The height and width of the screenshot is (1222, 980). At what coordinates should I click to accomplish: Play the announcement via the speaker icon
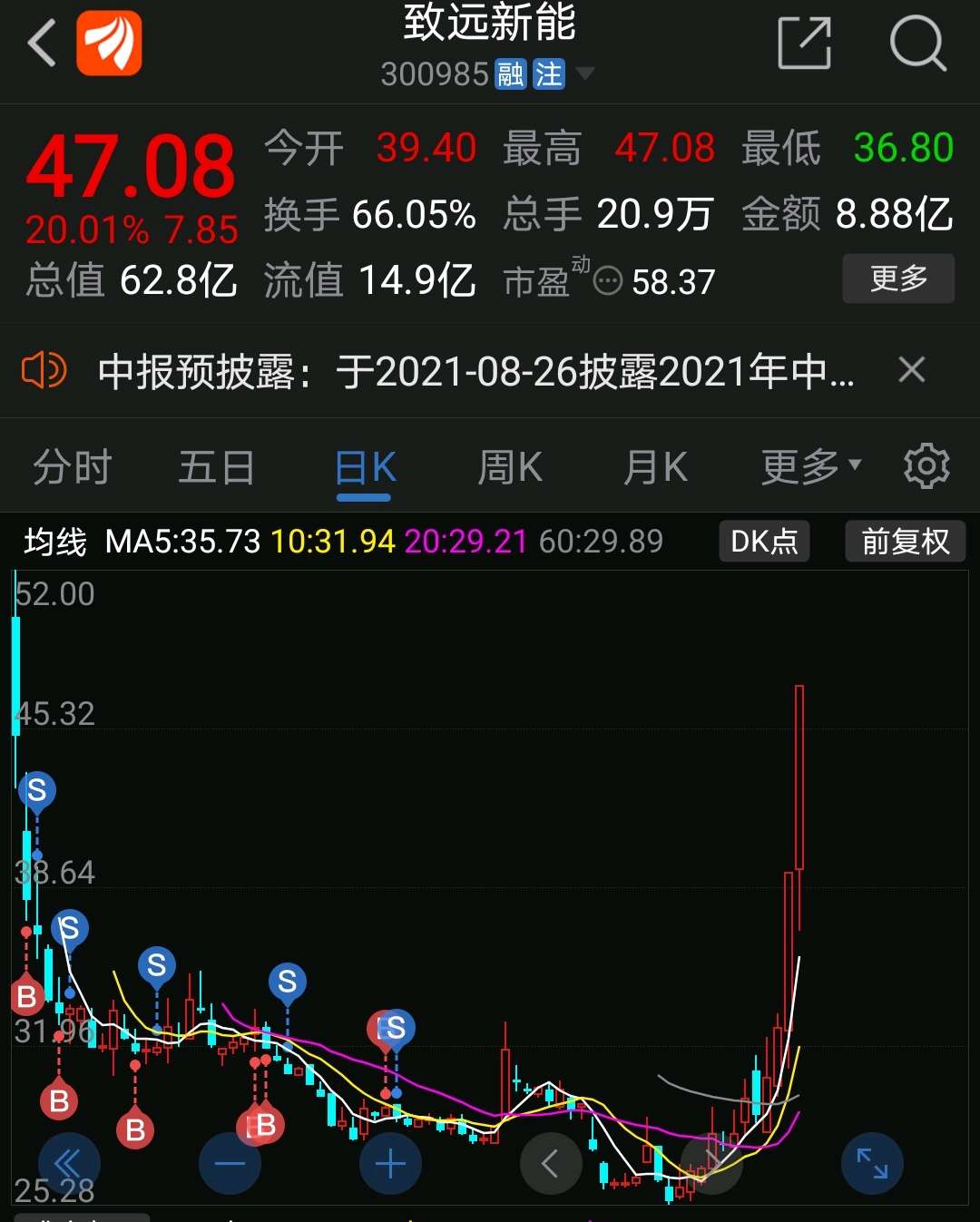coord(44,370)
